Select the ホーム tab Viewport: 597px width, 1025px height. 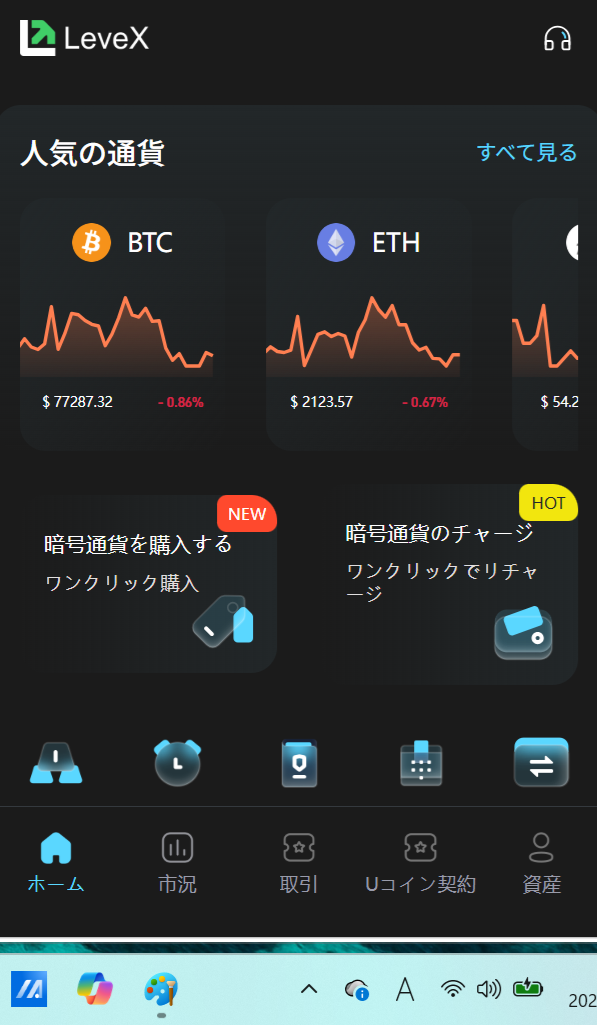(56, 863)
